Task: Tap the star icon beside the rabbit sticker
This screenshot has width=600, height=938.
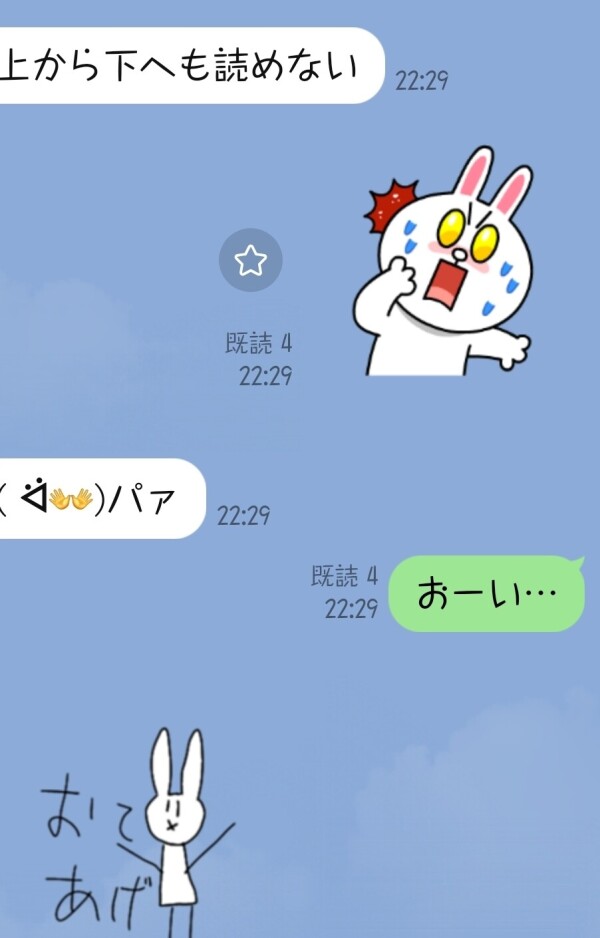Action: (x=251, y=261)
